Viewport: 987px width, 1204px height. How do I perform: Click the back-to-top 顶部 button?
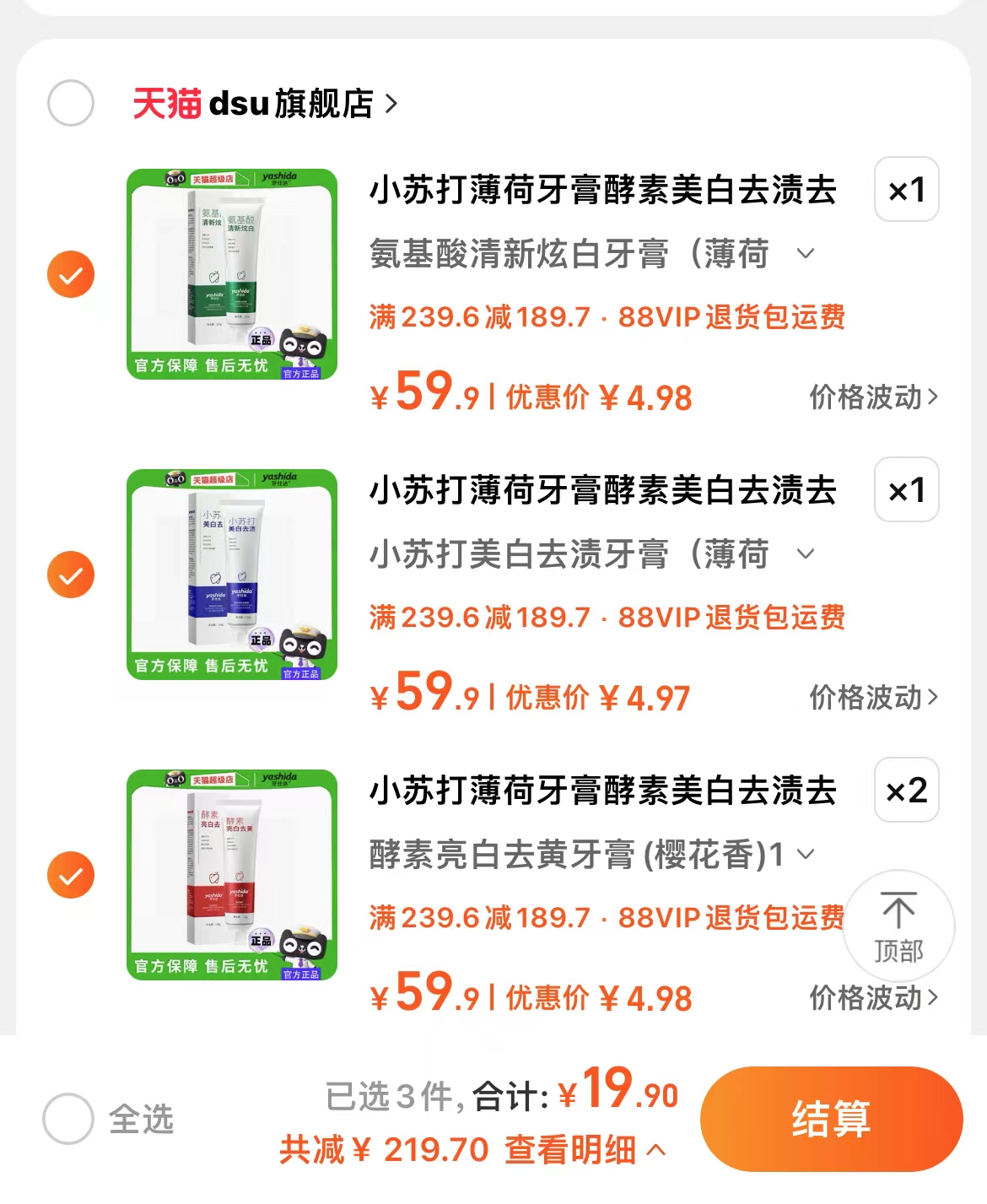(x=898, y=926)
